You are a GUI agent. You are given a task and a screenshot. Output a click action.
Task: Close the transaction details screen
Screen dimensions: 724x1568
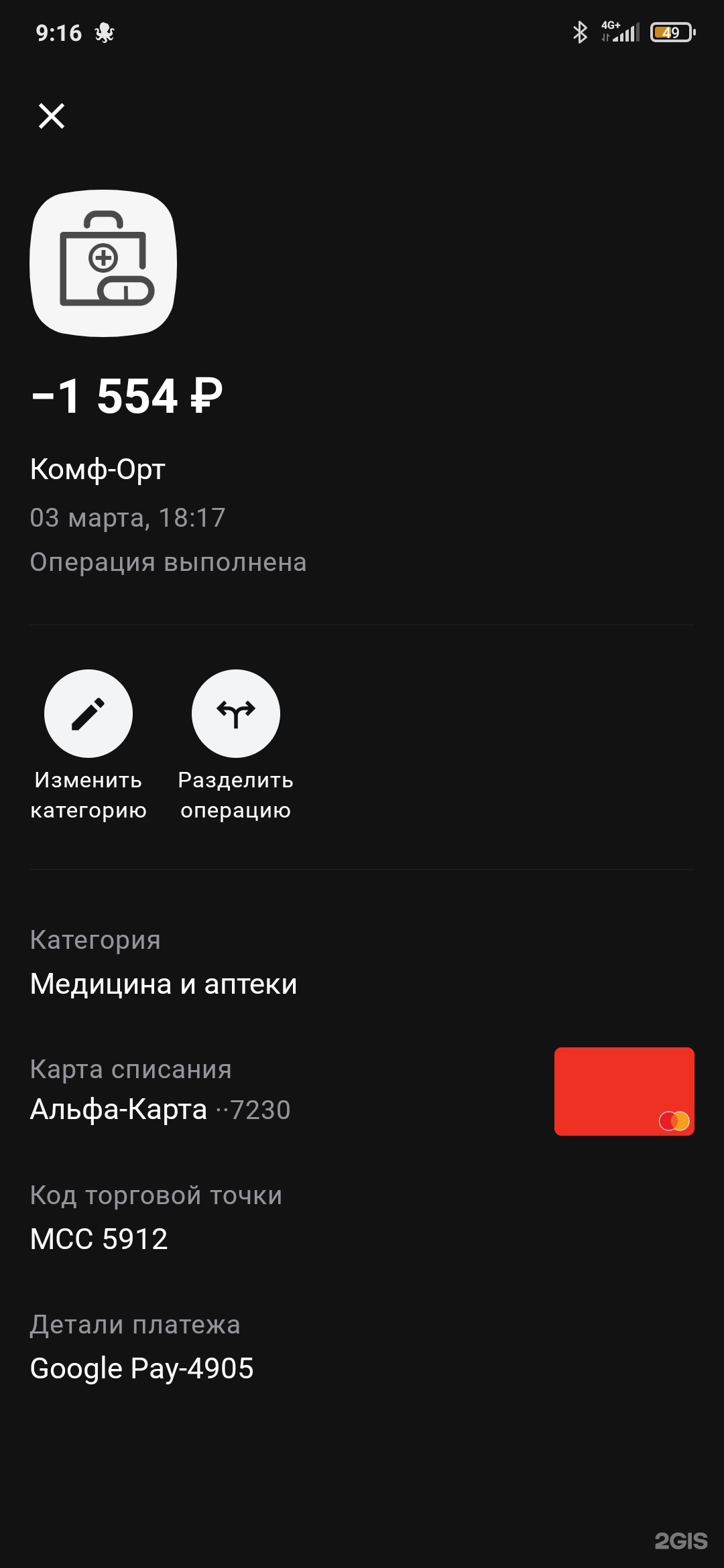pyautogui.click(x=52, y=116)
